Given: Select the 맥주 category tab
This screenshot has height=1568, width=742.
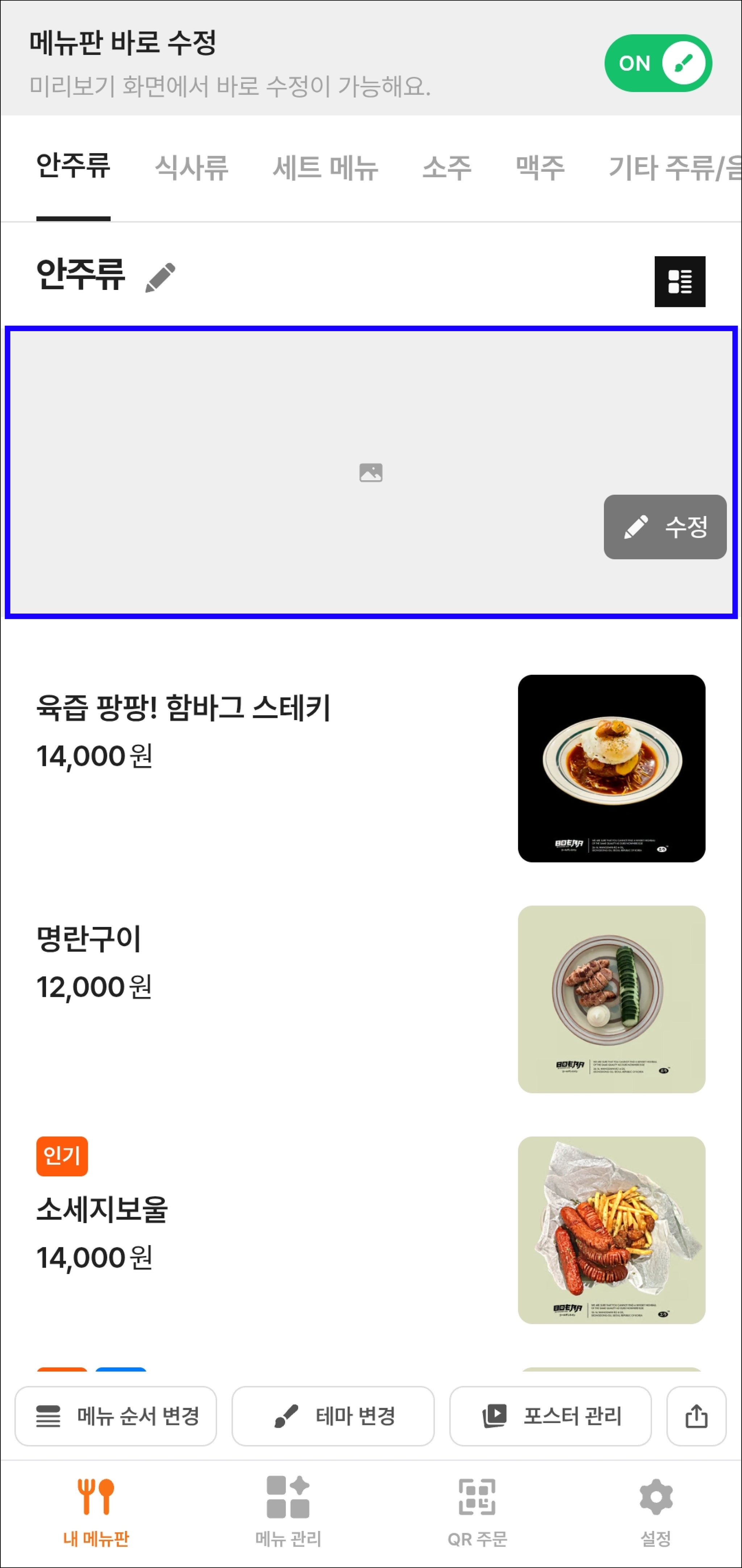Looking at the screenshot, I should tap(540, 167).
